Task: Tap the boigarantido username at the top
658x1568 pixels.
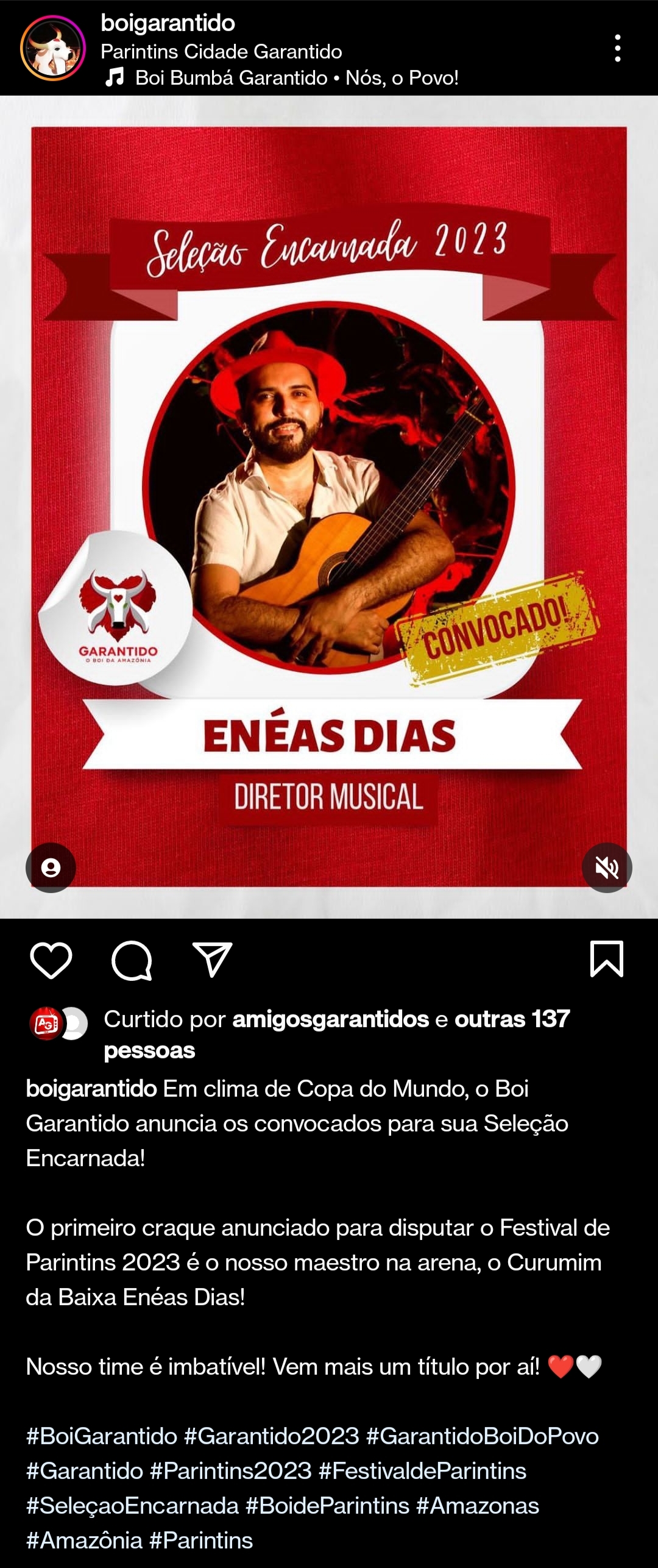Action: click(x=168, y=23)
